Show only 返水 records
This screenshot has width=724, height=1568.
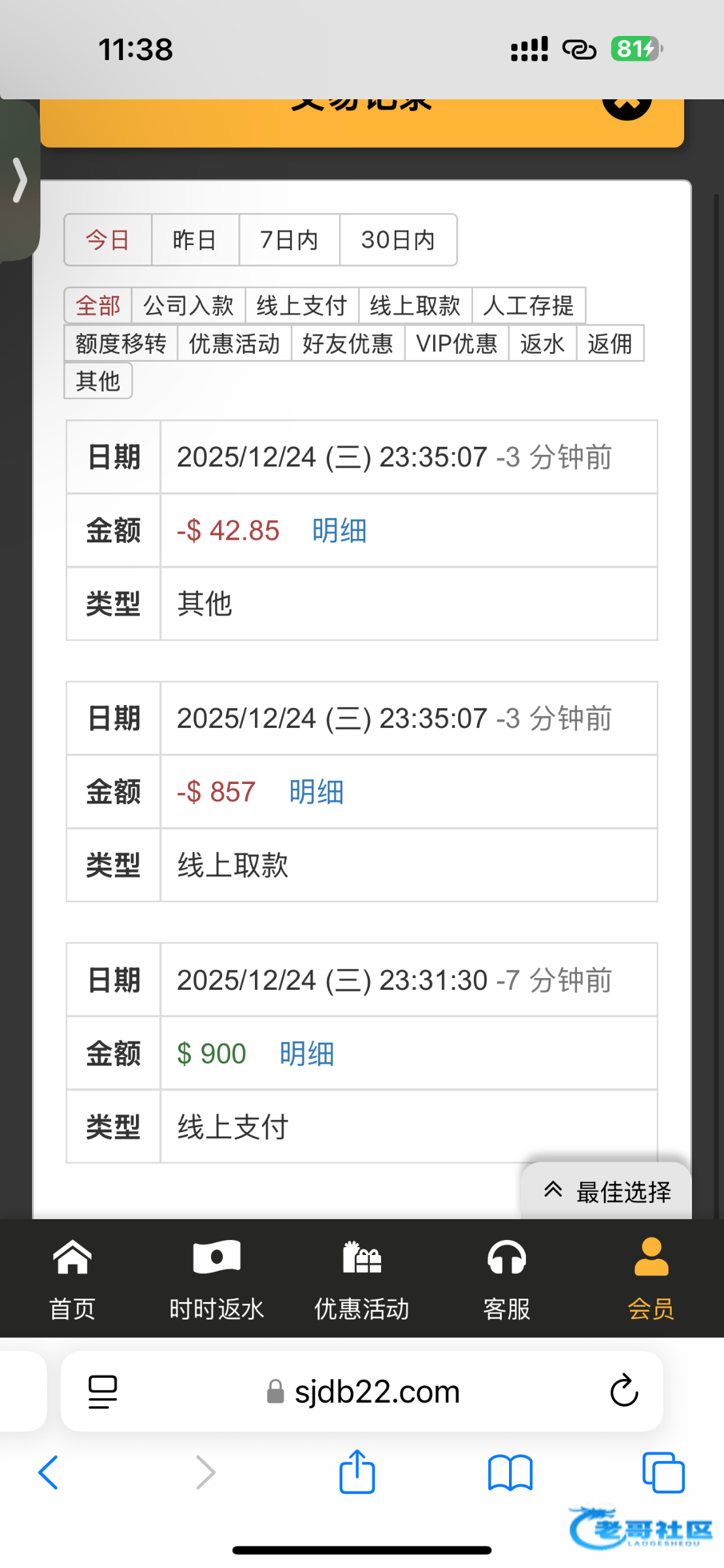click(x=542, y=344)
